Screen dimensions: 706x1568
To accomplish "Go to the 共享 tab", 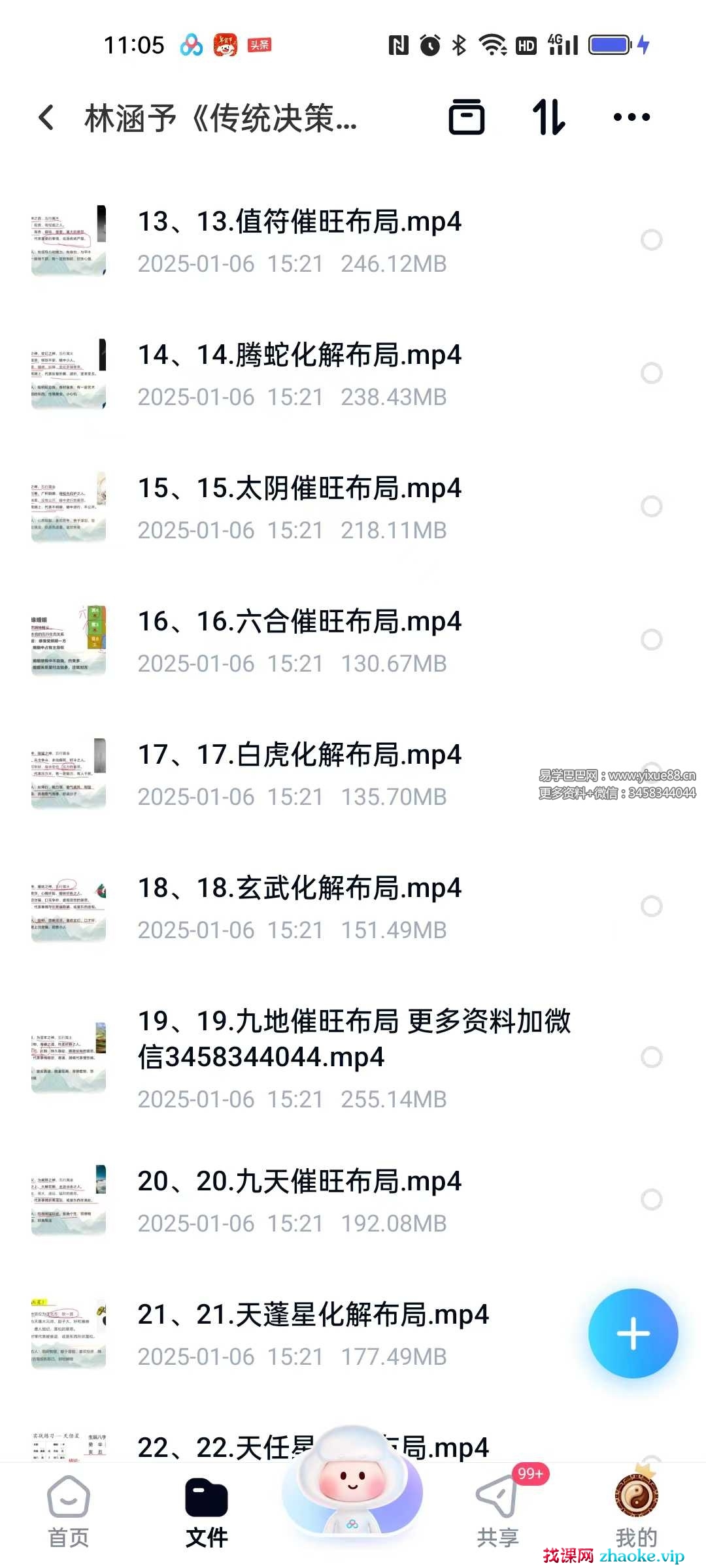I will click(x=497, y=1511).
